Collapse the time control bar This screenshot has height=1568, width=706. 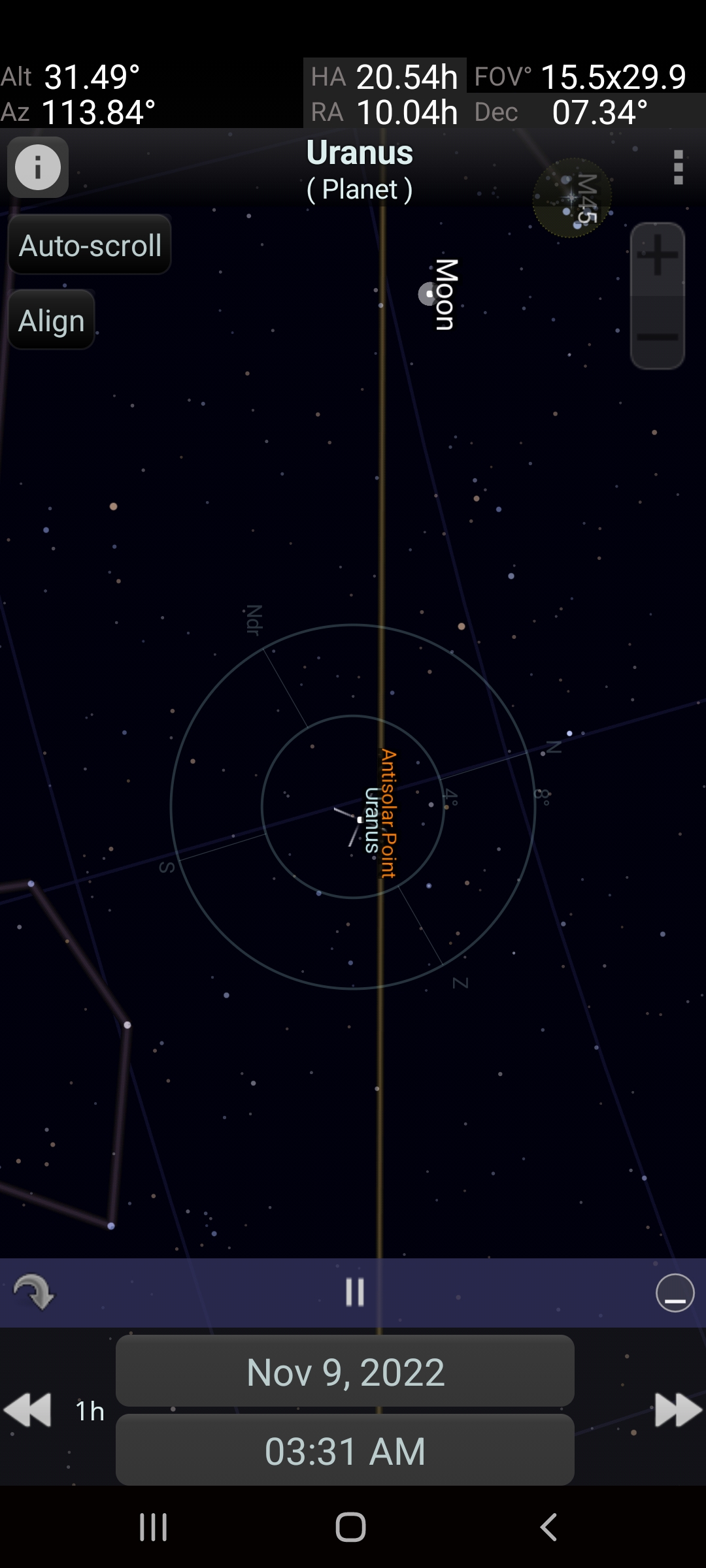[675, 1292]
